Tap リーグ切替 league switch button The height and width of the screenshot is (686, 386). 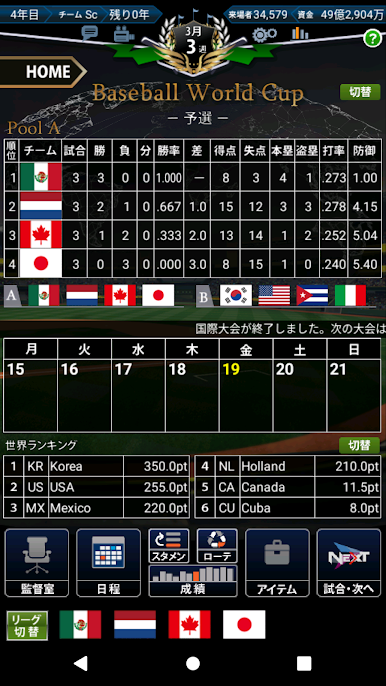[27, 626]
